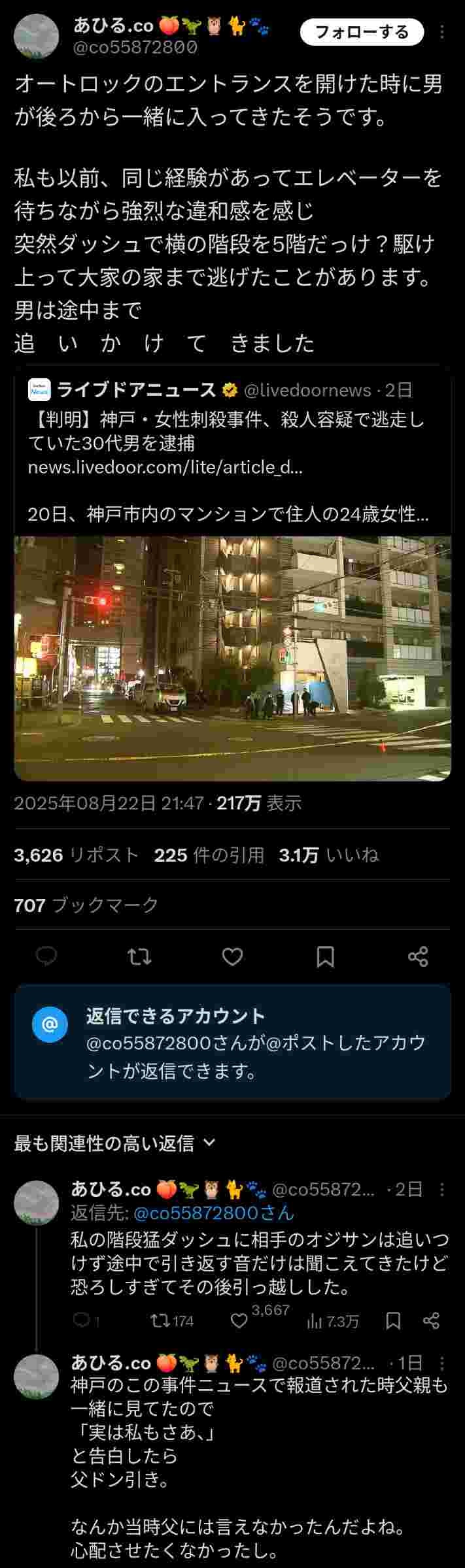Share the main post

click(x=418, y=957)
